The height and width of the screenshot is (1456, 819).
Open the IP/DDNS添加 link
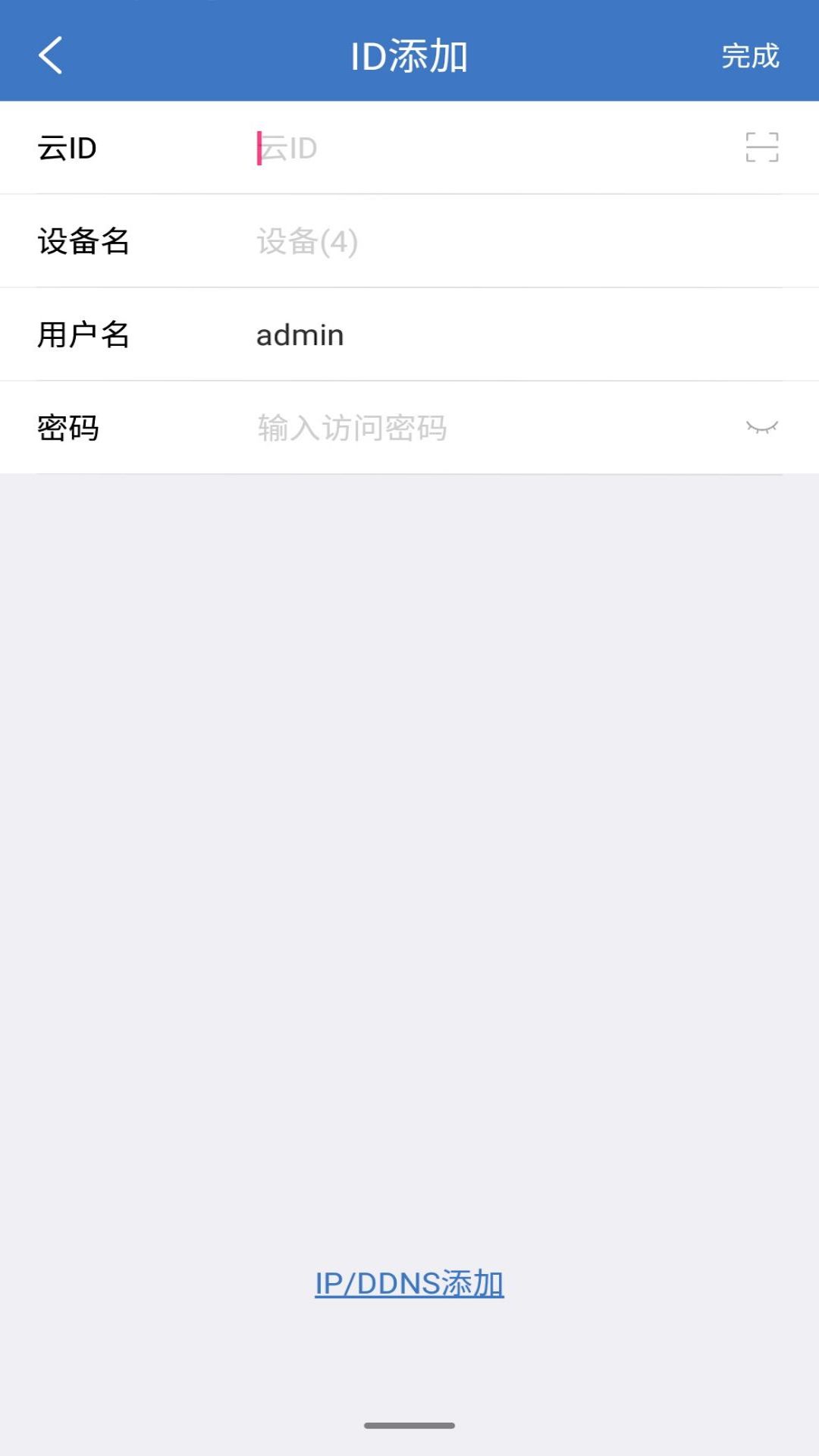pyautogui.click(x=409, y=1284)
